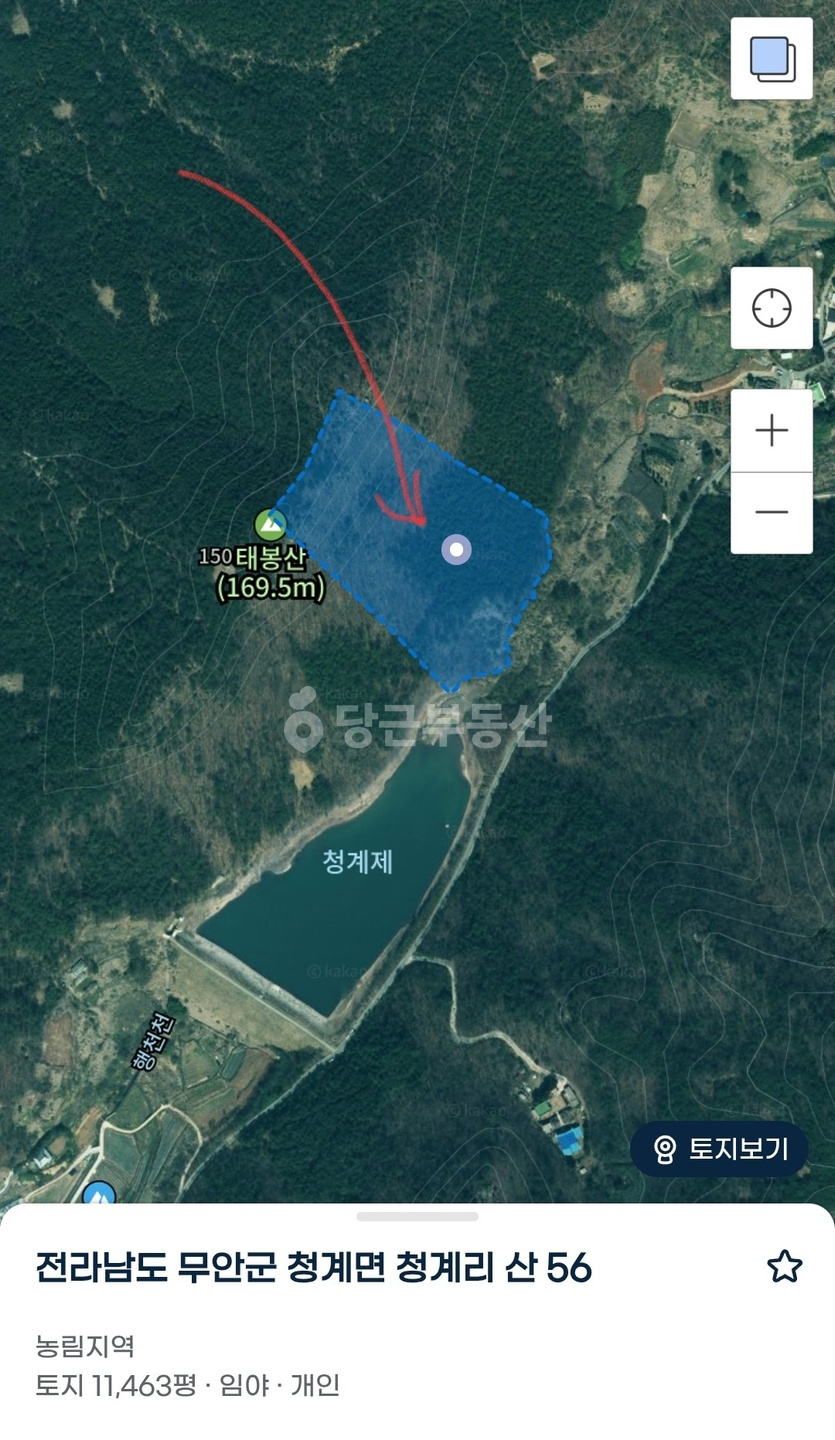Center map on my current location
The width and height of the screenshot is (835, 1440).
pyautogui.click(x=771, y=308)
